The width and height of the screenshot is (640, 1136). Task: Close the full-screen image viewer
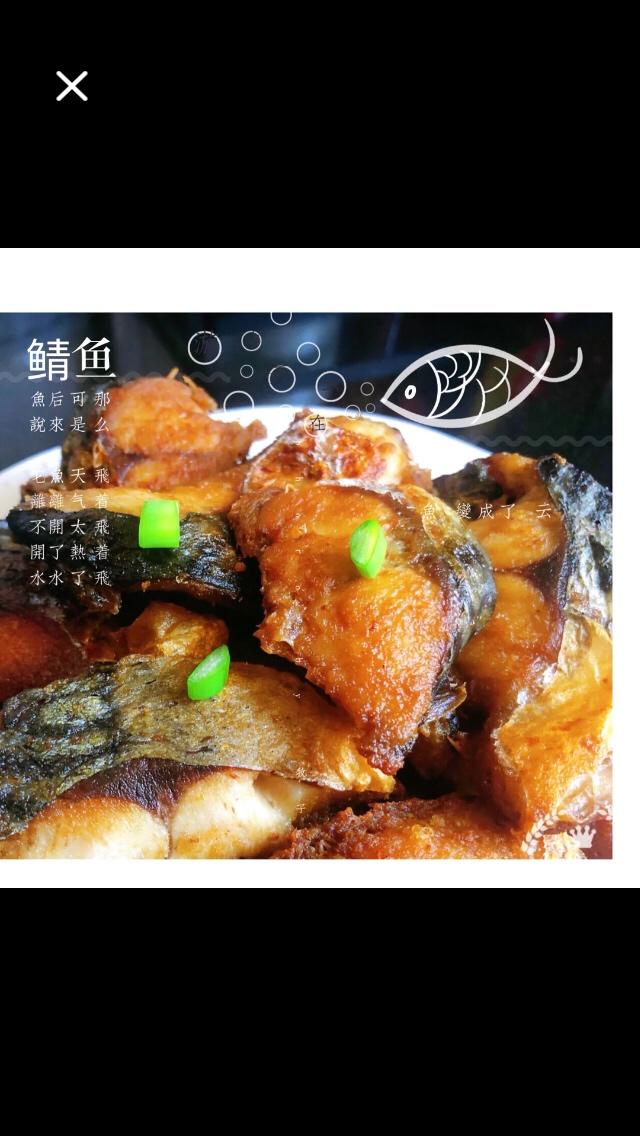[72, 87]
